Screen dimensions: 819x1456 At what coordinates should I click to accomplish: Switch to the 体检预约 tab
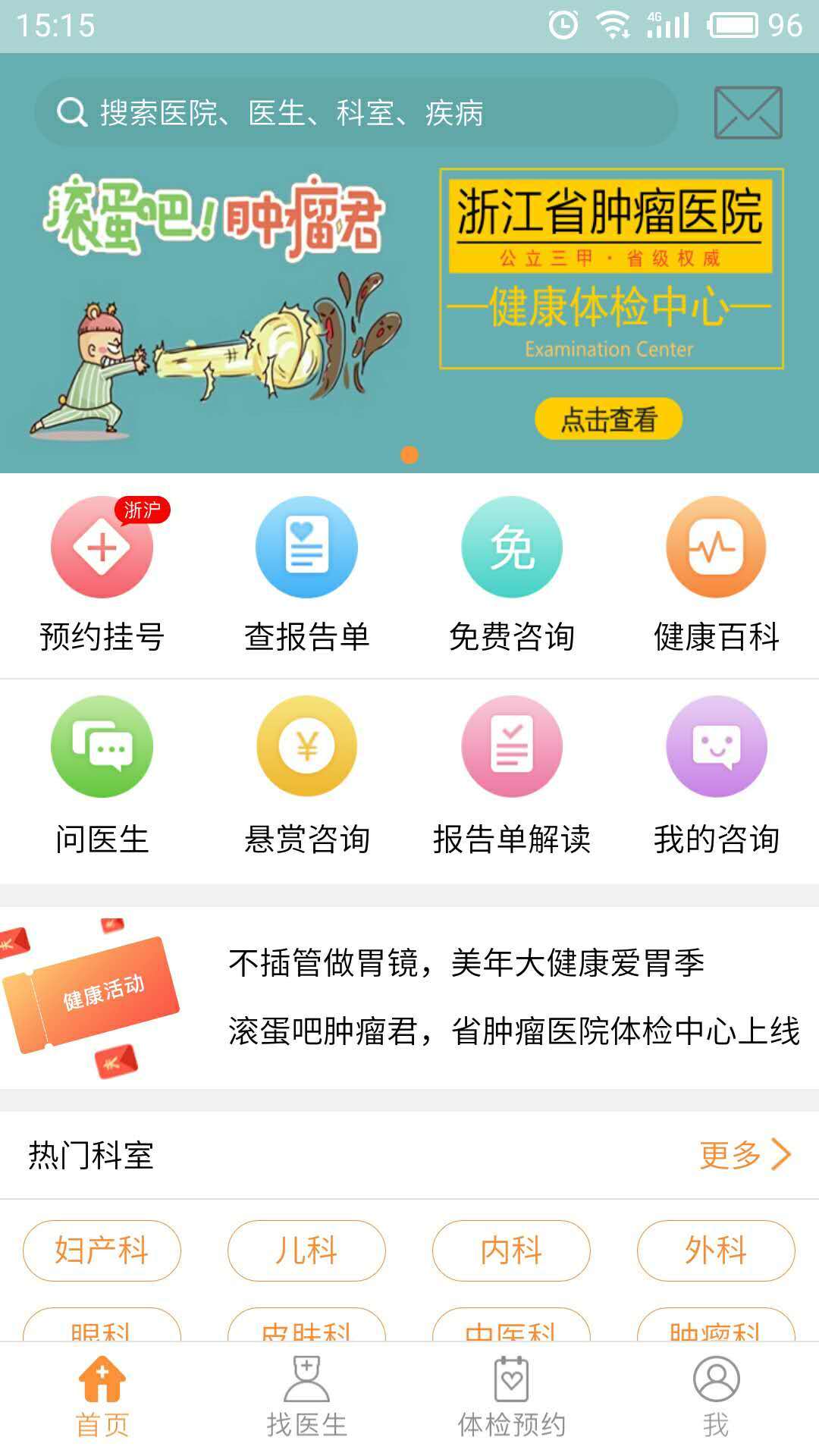pos(512,1397)
